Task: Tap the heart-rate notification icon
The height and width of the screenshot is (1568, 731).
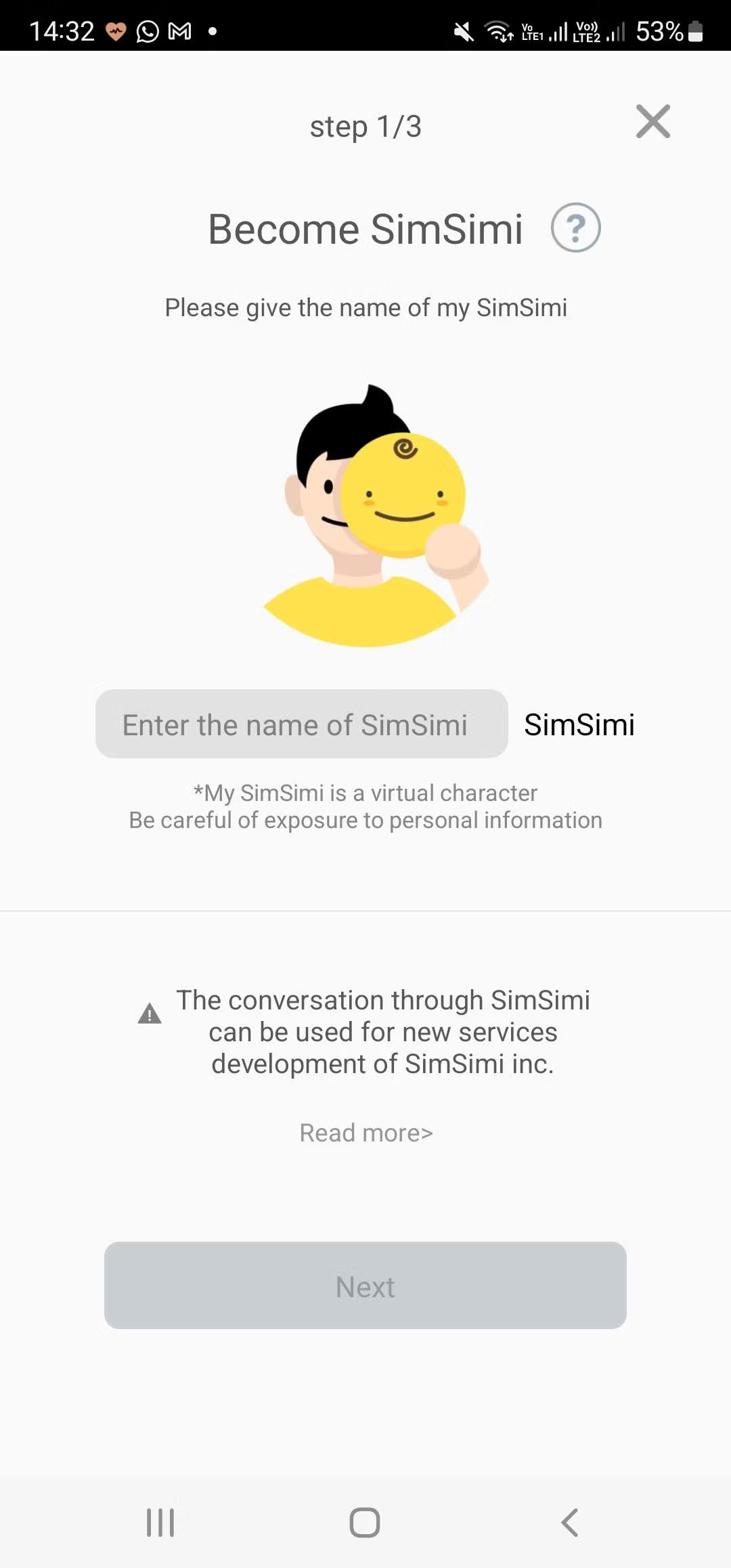Action: tap(115, 30)
